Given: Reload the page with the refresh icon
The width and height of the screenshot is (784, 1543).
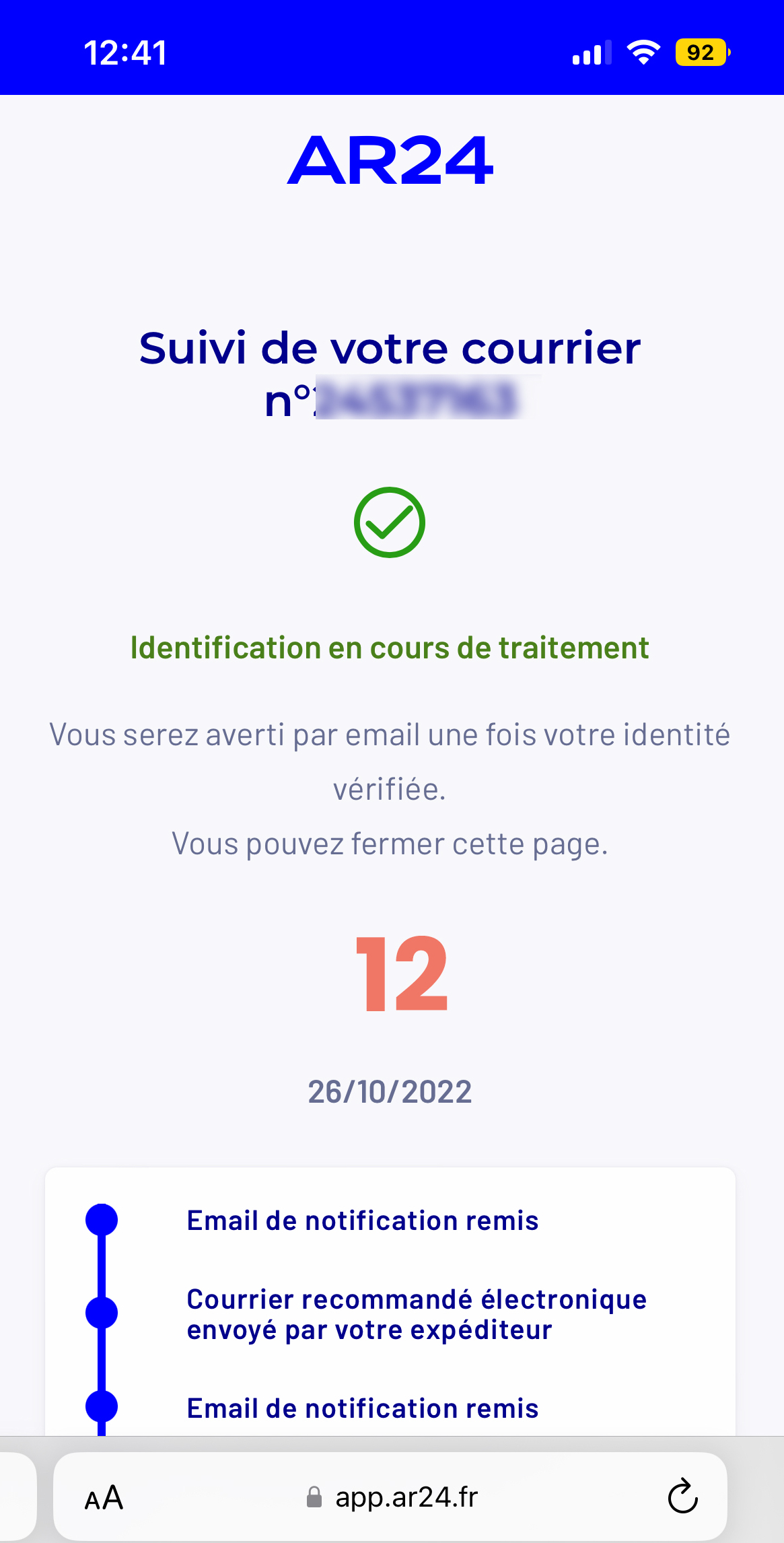Looking at the screenshot, I should point(682,1496).
